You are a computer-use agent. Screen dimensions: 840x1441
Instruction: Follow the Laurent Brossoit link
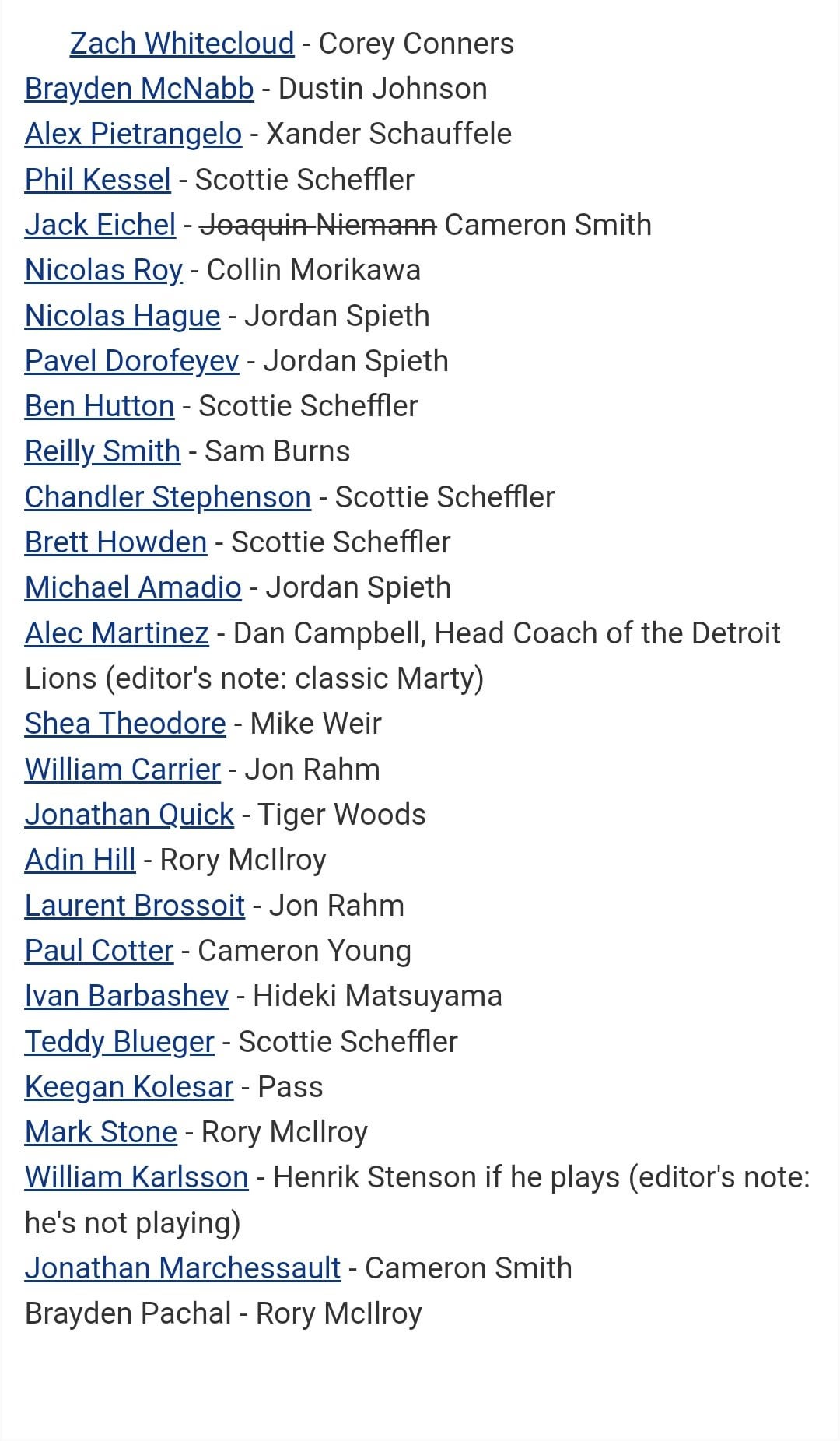coord(135,906)
